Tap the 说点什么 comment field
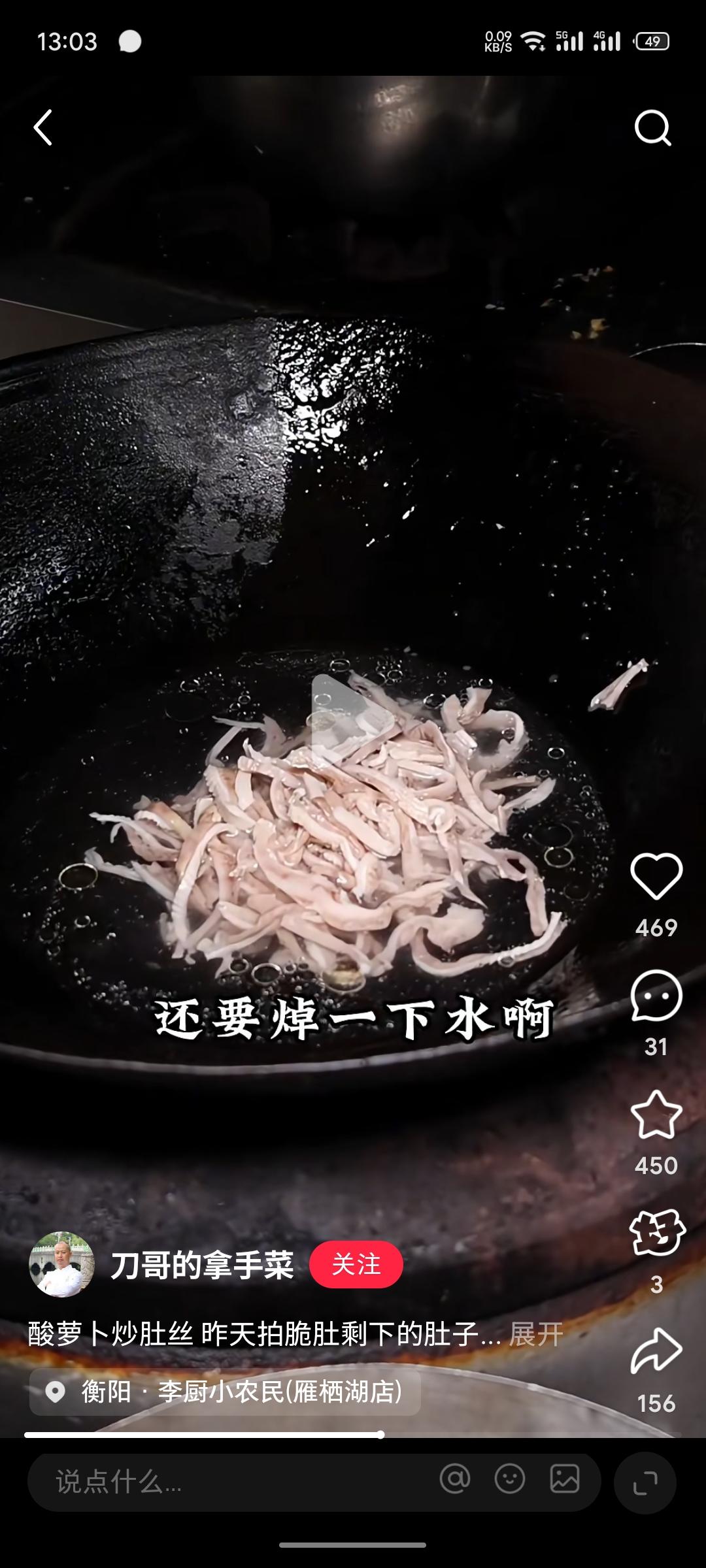The image size is (706, 1568). coord(196,1482)
